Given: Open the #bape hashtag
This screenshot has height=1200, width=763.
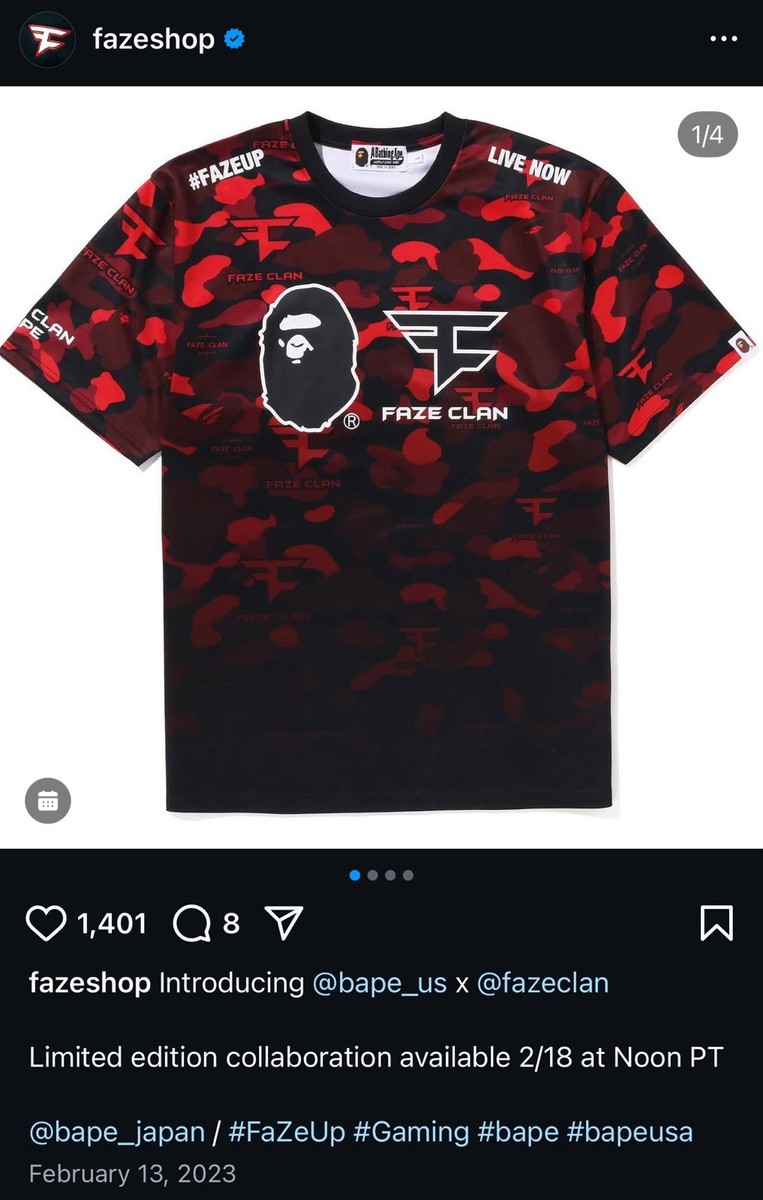Looking at the screenshot, I should [x=517, y=1132].
